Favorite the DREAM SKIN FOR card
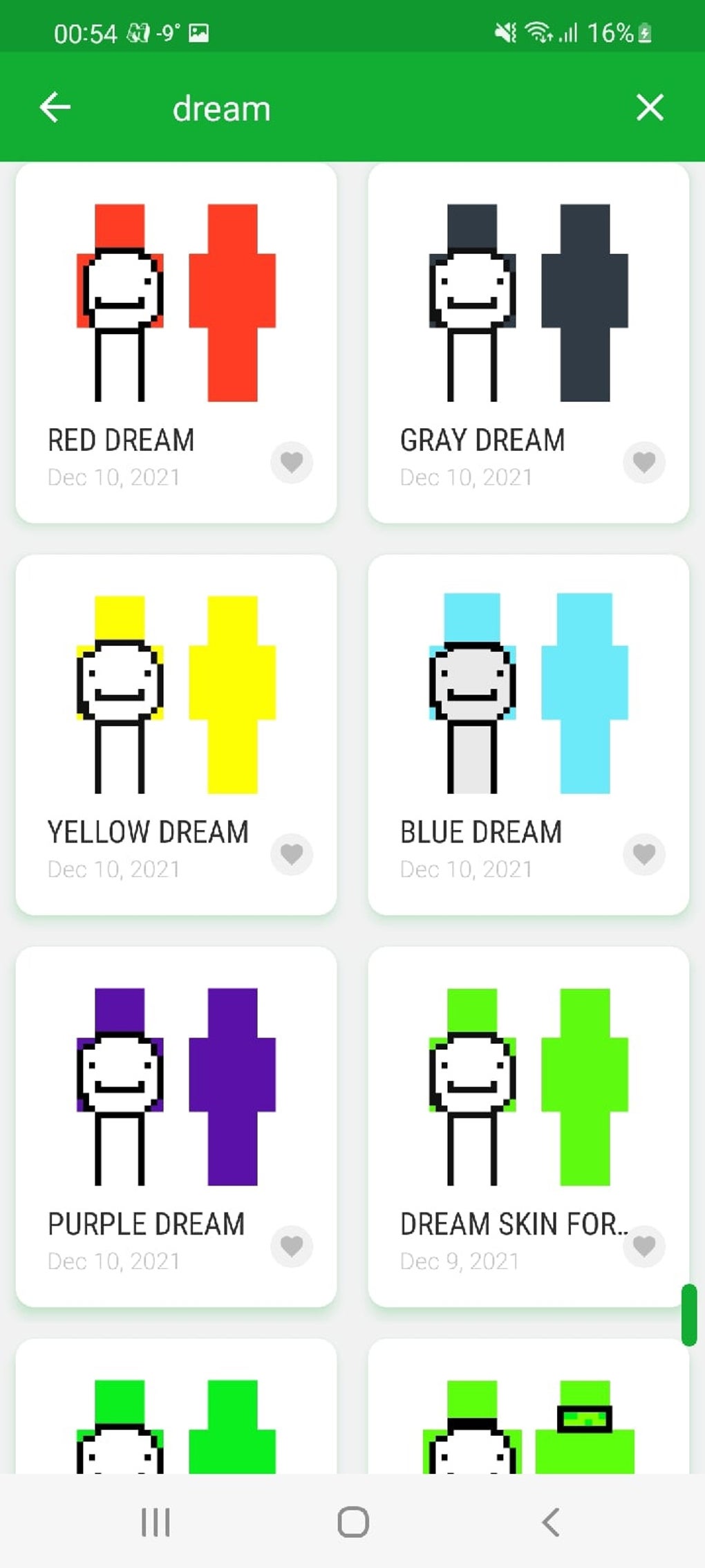This screenshot has width=705, height=1568. tap(644, 1246)
